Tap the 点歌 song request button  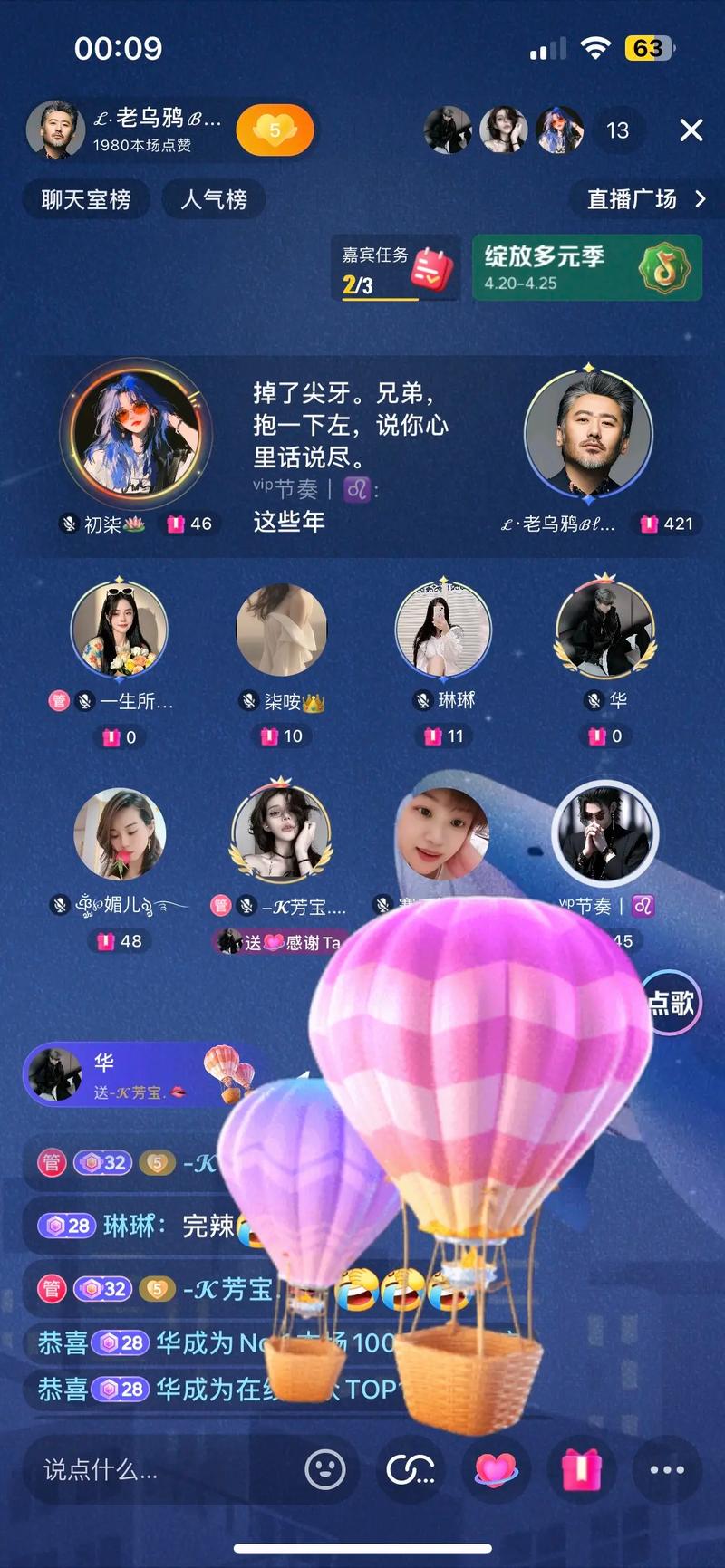(672, 1003)
